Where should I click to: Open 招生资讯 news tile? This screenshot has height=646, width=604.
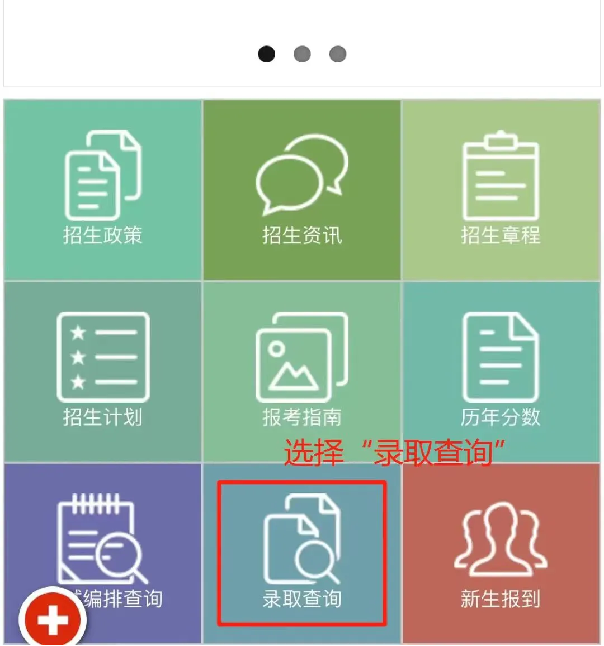click(x=302, y=190)
